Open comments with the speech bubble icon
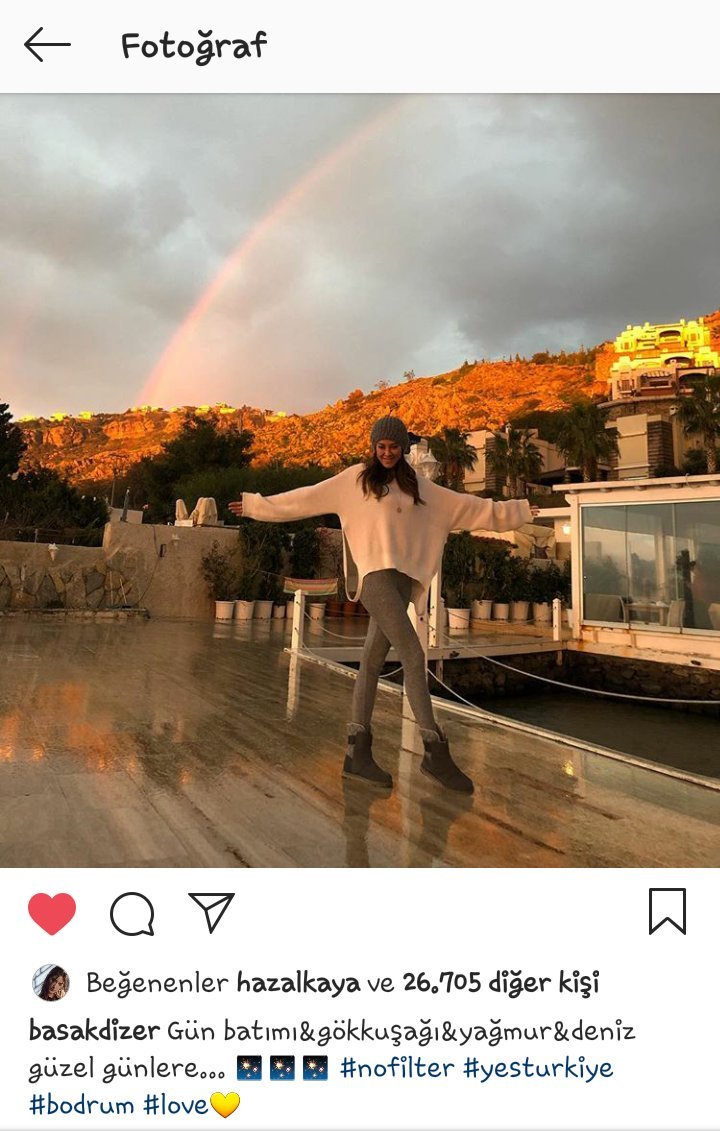This screenshot has height=1131, width=720. (x=132, y=913)
